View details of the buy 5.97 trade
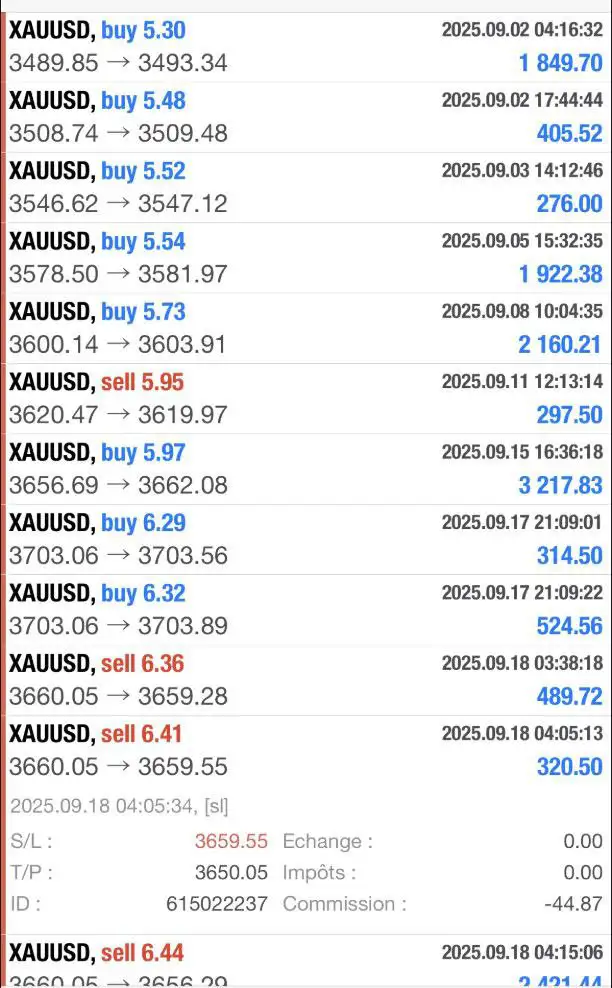 pyautogui.click(x=306, y=469)
